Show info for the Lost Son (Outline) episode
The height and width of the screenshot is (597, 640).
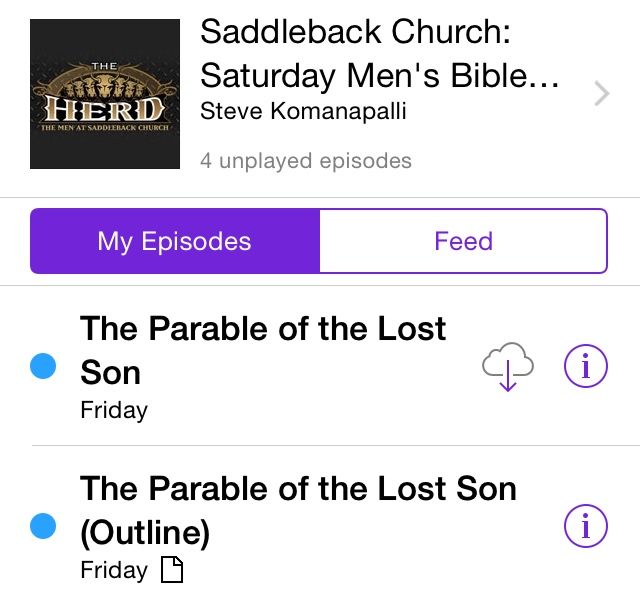coord(585,526)
